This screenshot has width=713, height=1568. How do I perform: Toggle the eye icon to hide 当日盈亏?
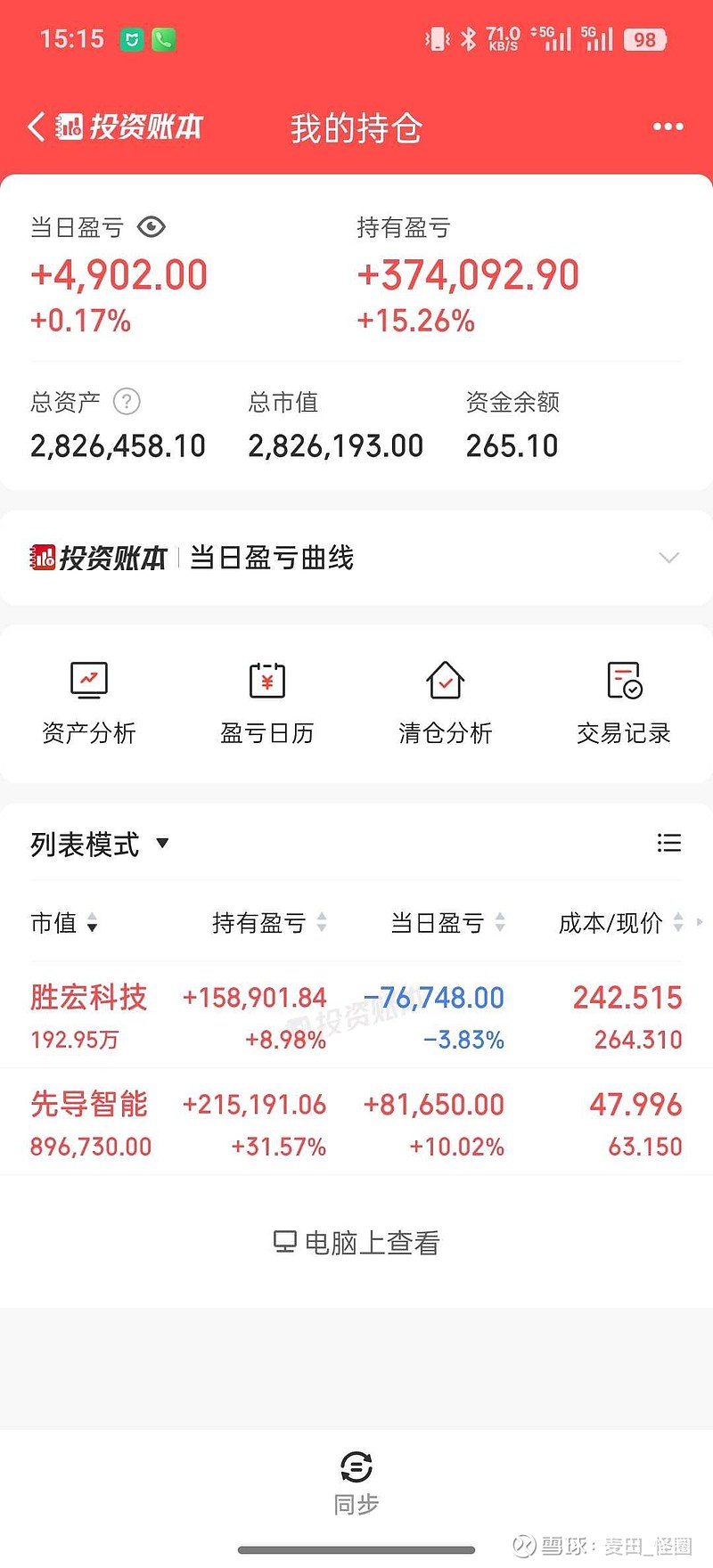coord(152,227)
